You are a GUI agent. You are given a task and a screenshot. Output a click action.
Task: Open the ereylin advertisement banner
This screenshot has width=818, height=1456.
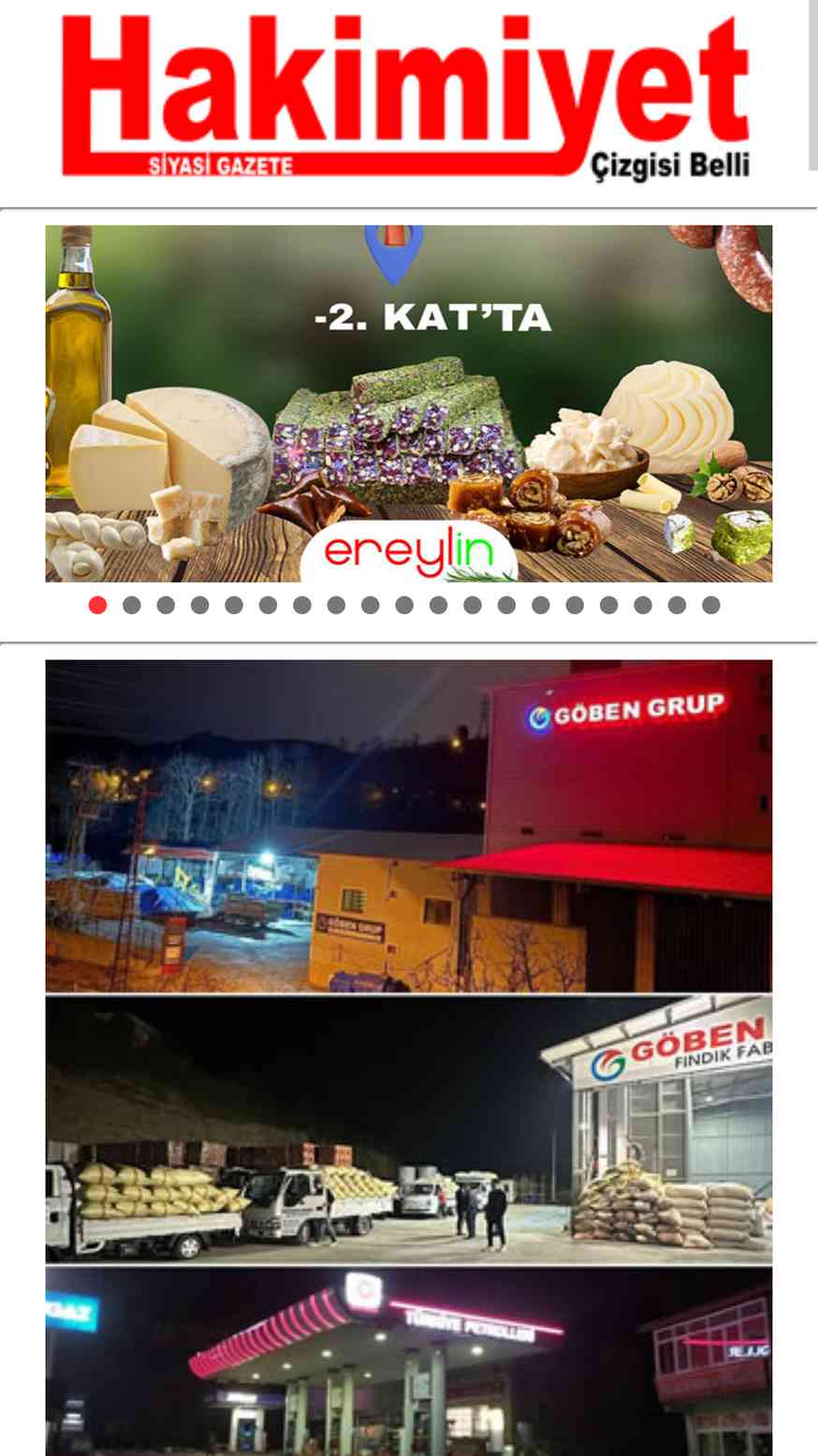[409, 403]
